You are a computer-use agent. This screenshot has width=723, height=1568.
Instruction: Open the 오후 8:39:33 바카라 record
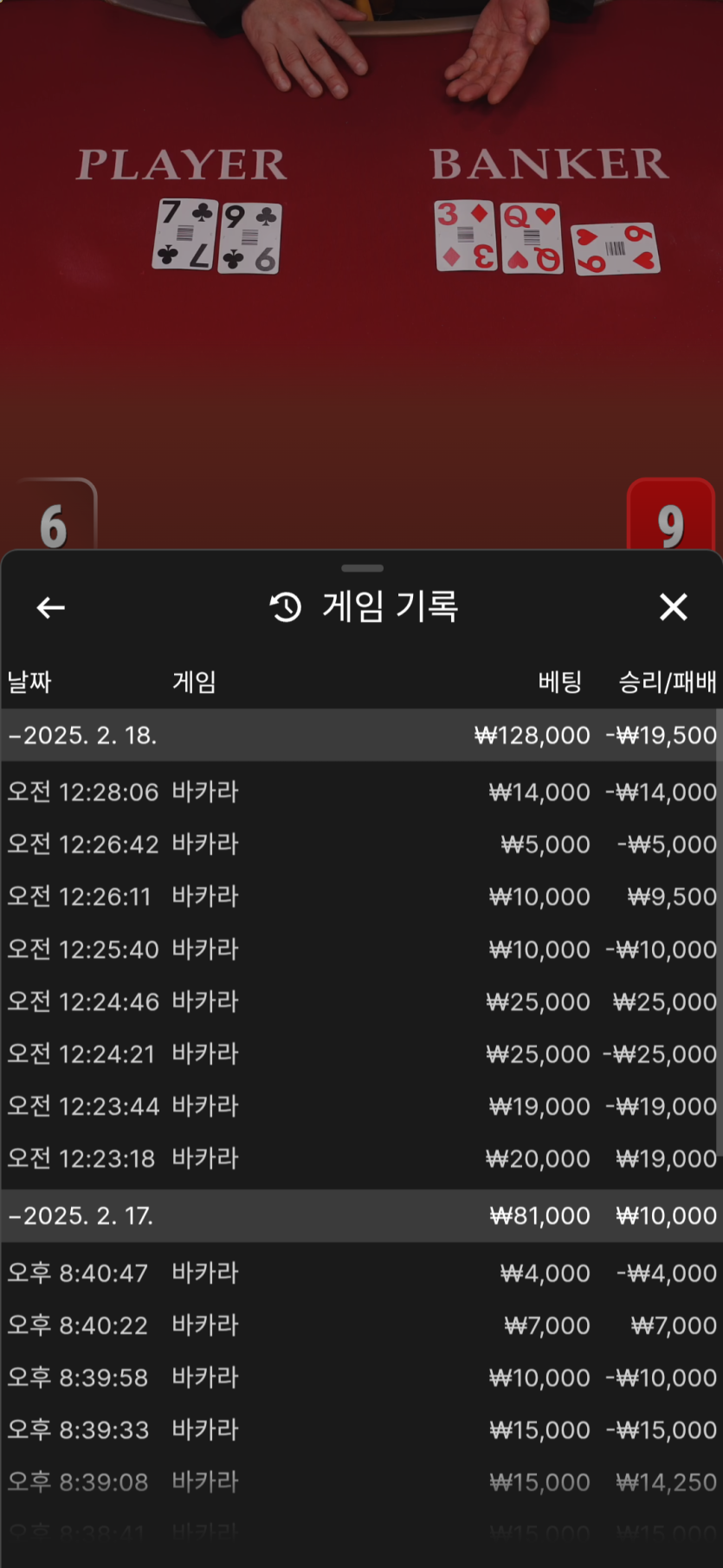[361, 1429]
